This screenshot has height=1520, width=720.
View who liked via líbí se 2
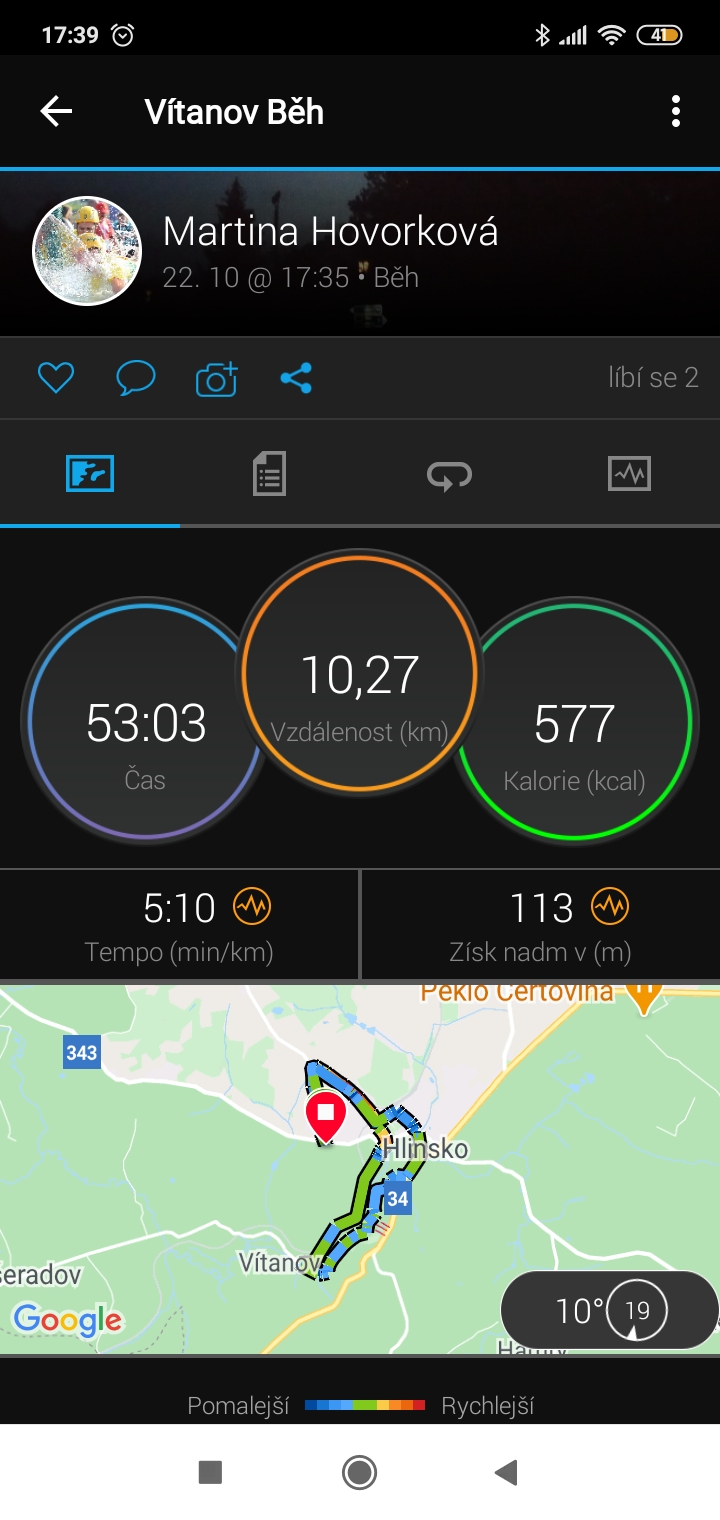[x=653, y=377]
